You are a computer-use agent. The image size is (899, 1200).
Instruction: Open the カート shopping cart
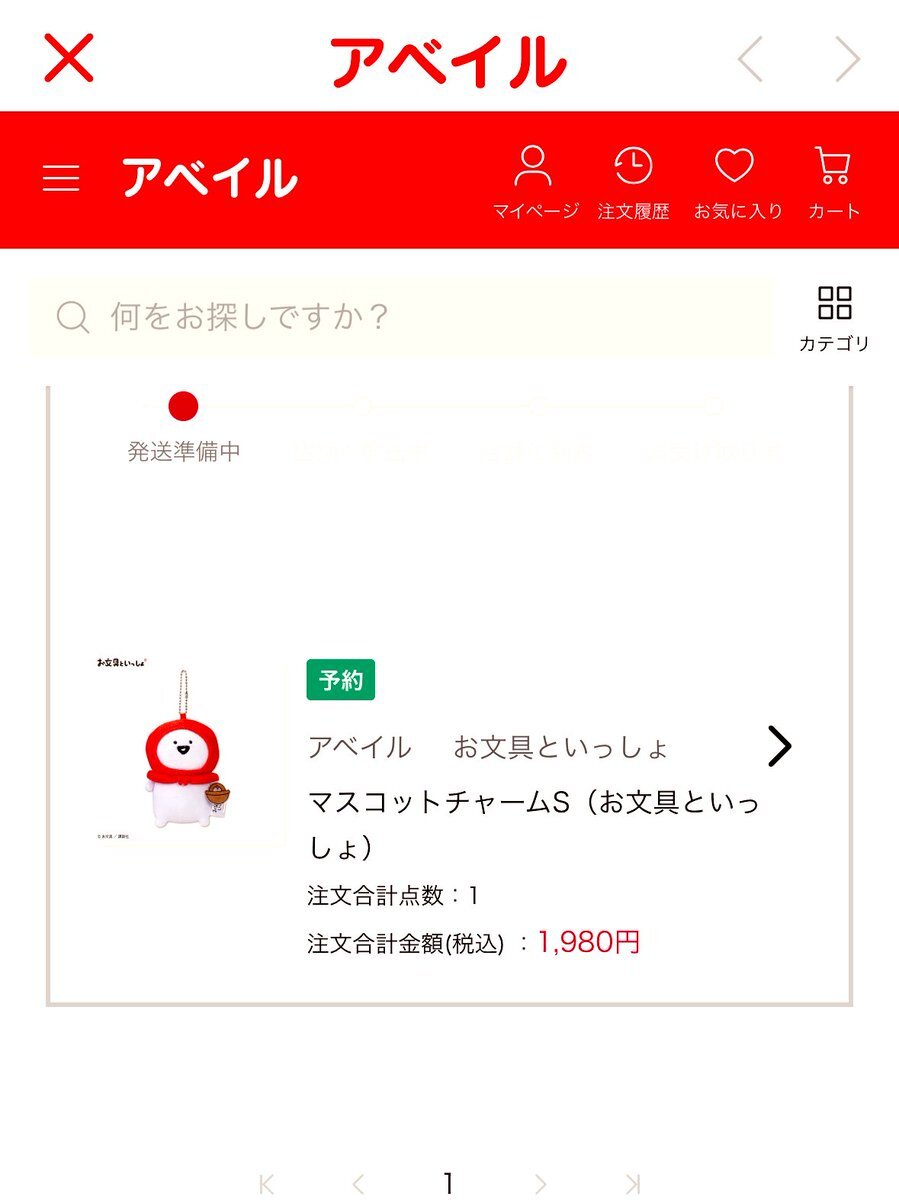pos(833,182)
